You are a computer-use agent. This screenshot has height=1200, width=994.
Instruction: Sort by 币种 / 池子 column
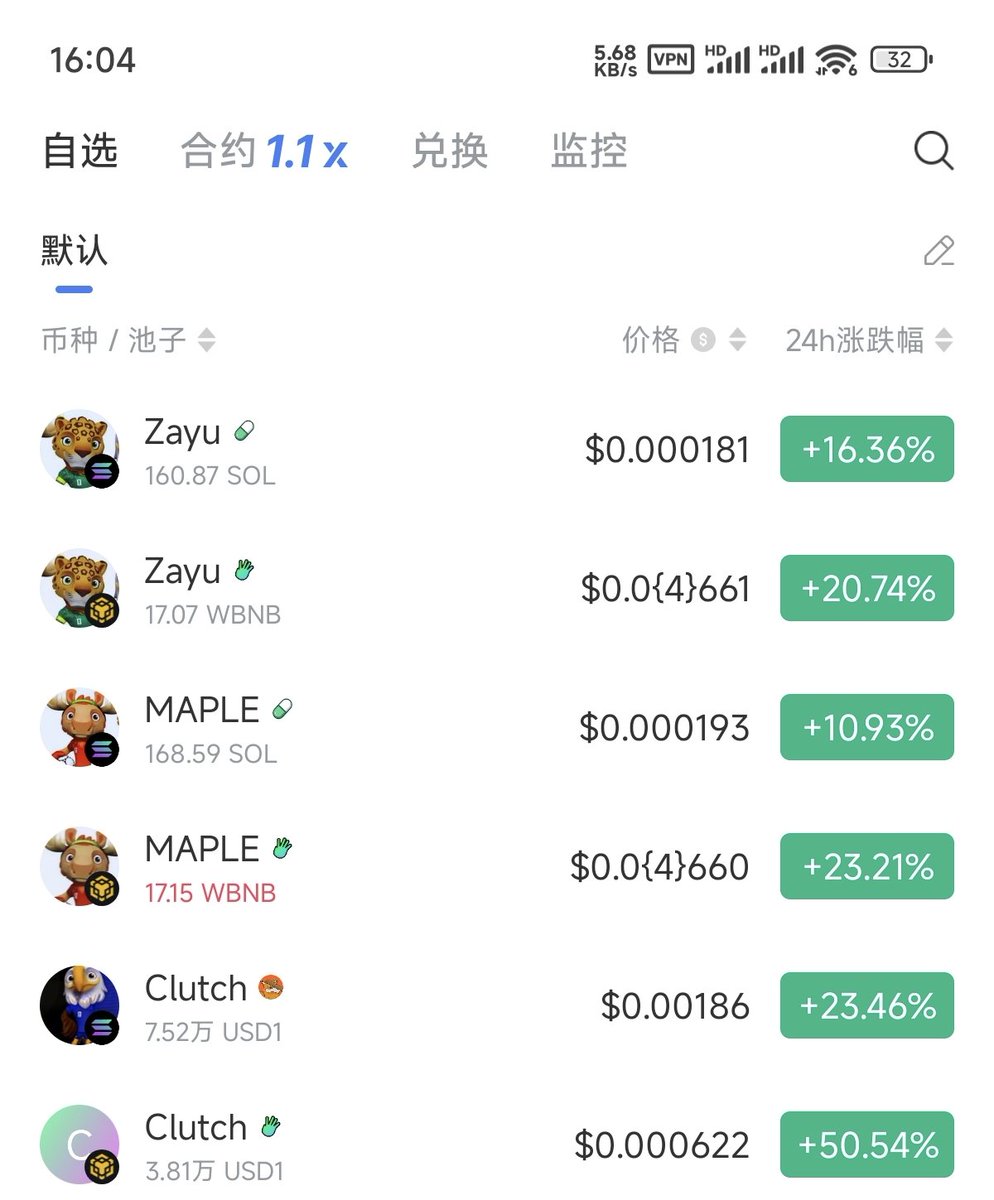click(128, 341)
